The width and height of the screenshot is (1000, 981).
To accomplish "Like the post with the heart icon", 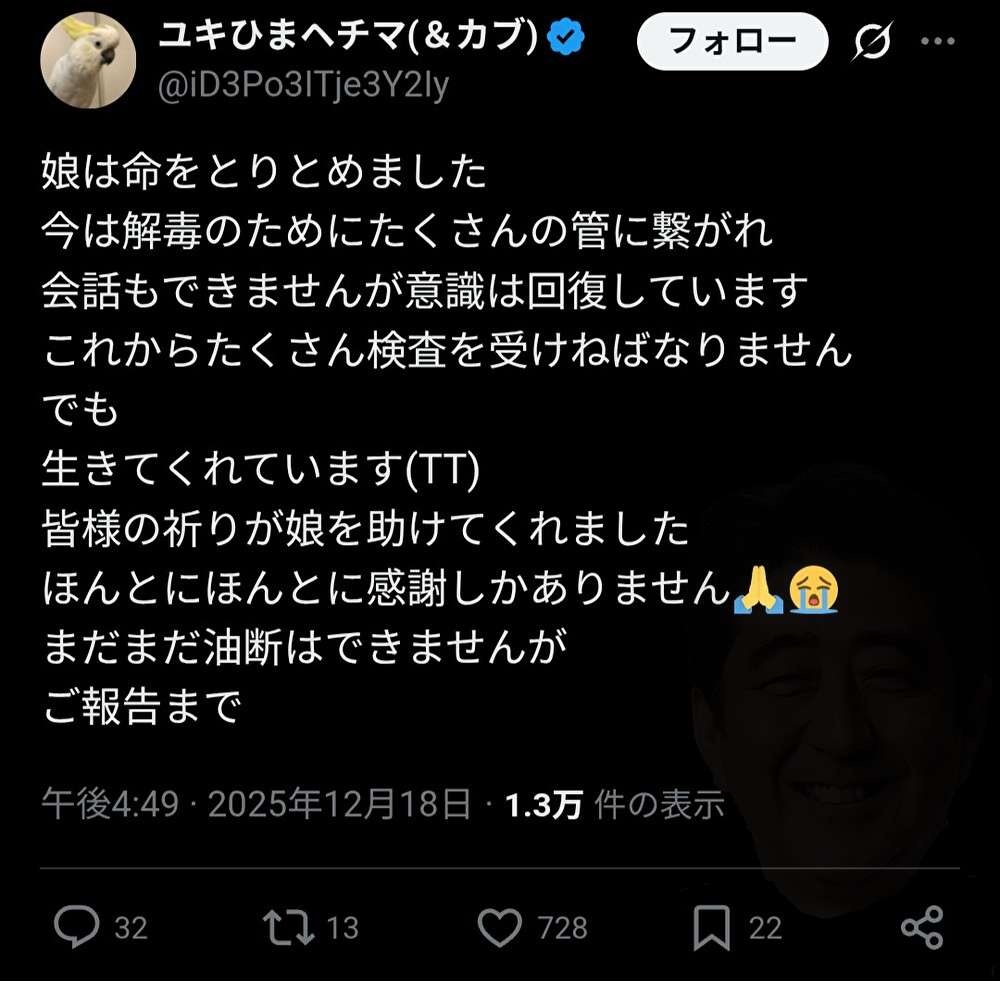I will [499, 928].
